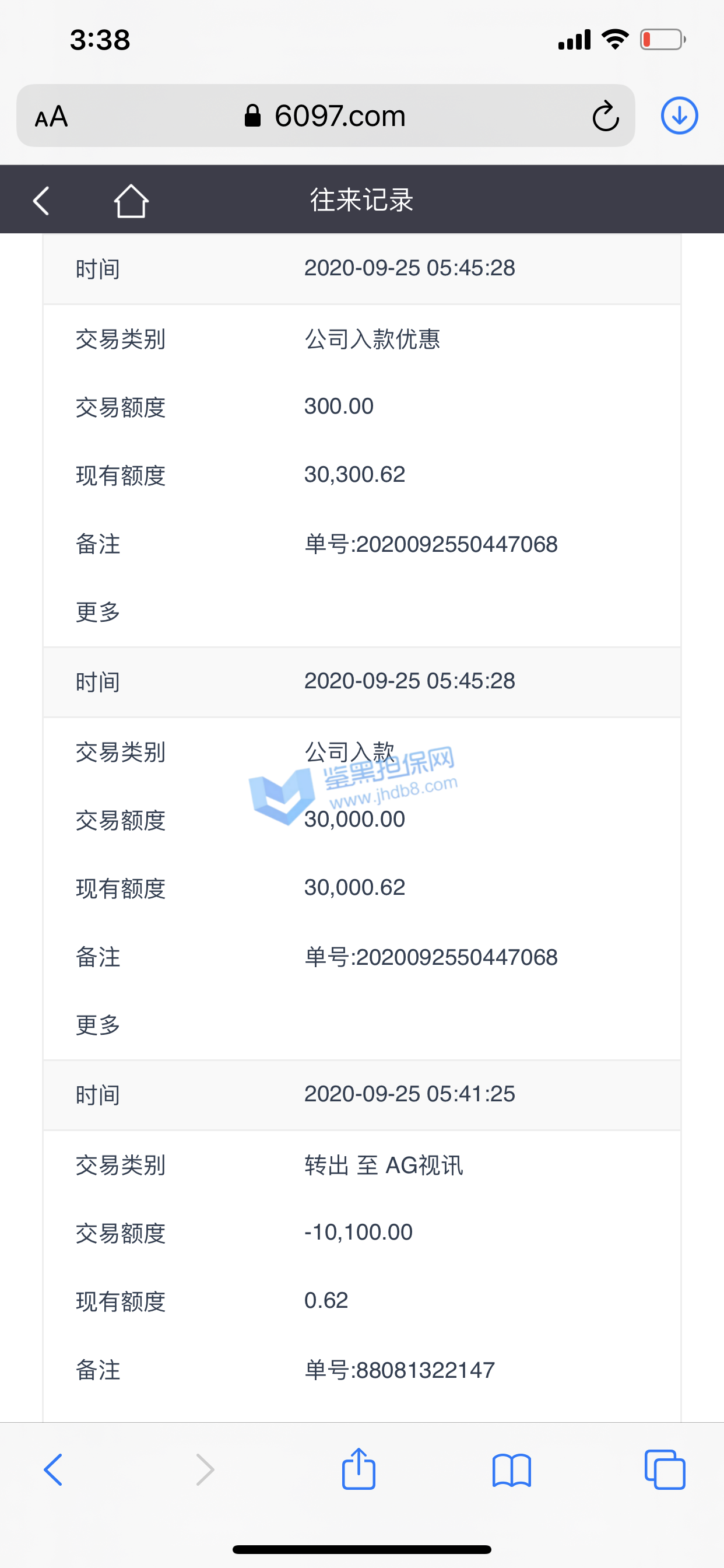Open the Safari share sheet
The image size is (724, 1568).
pos(359,1469)
